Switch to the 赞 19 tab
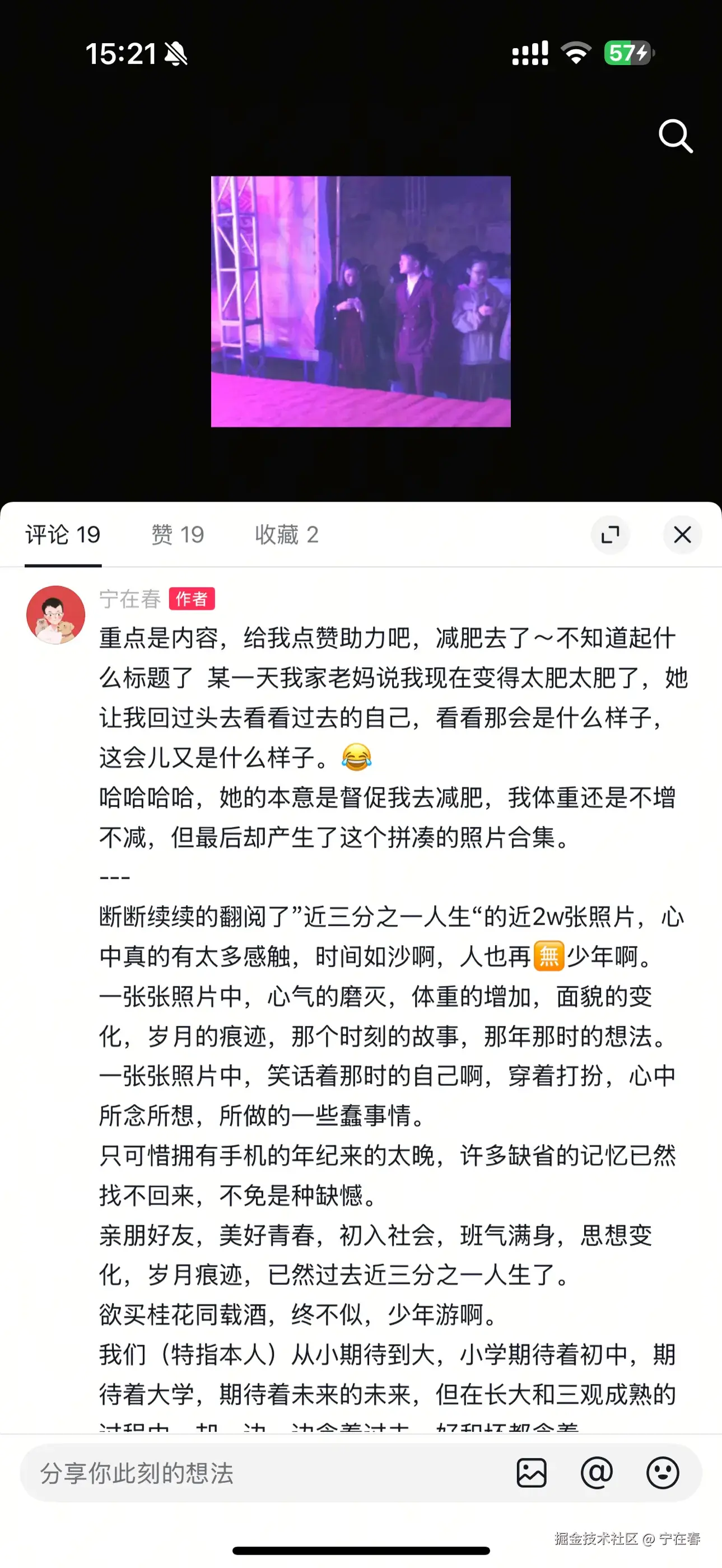 (177, 535)
